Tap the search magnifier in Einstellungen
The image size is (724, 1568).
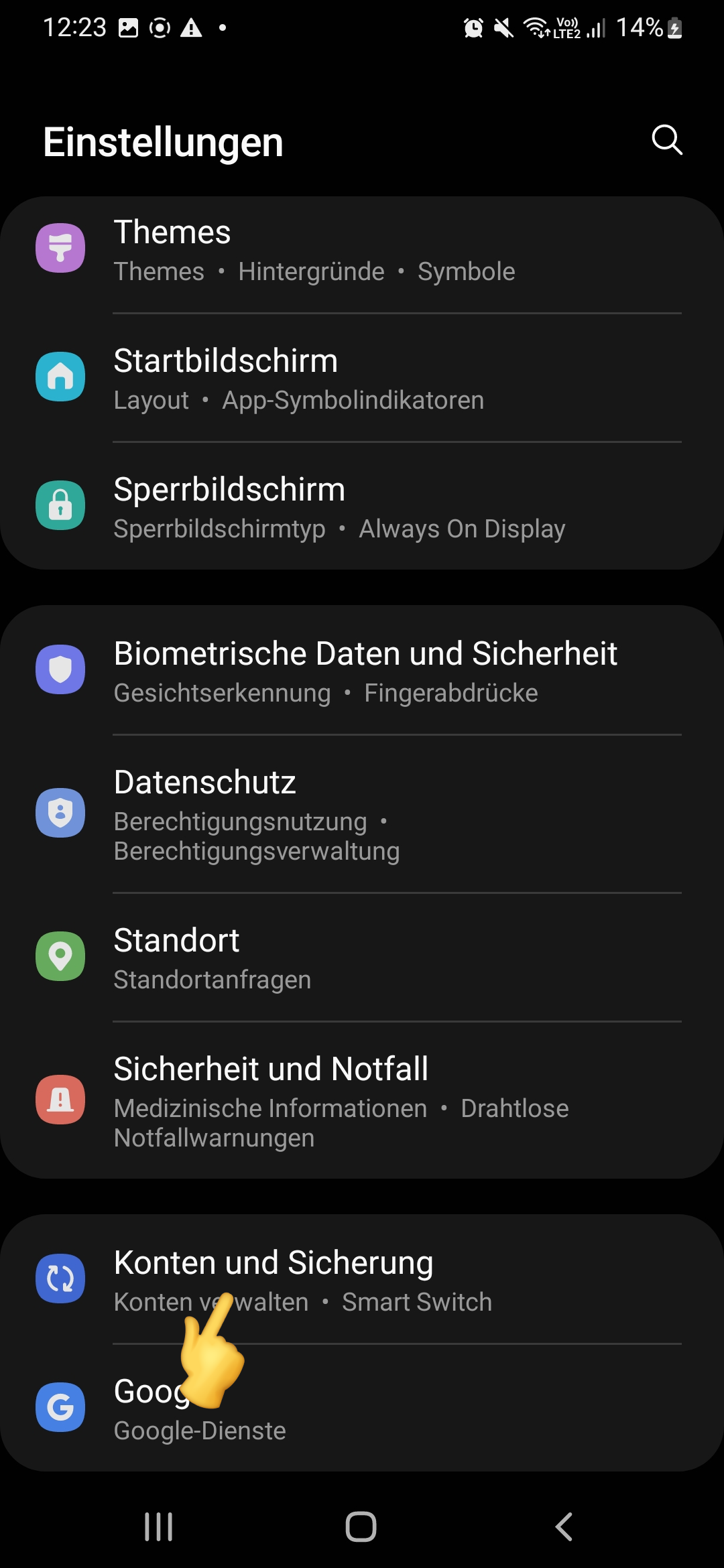coord(666,141)
